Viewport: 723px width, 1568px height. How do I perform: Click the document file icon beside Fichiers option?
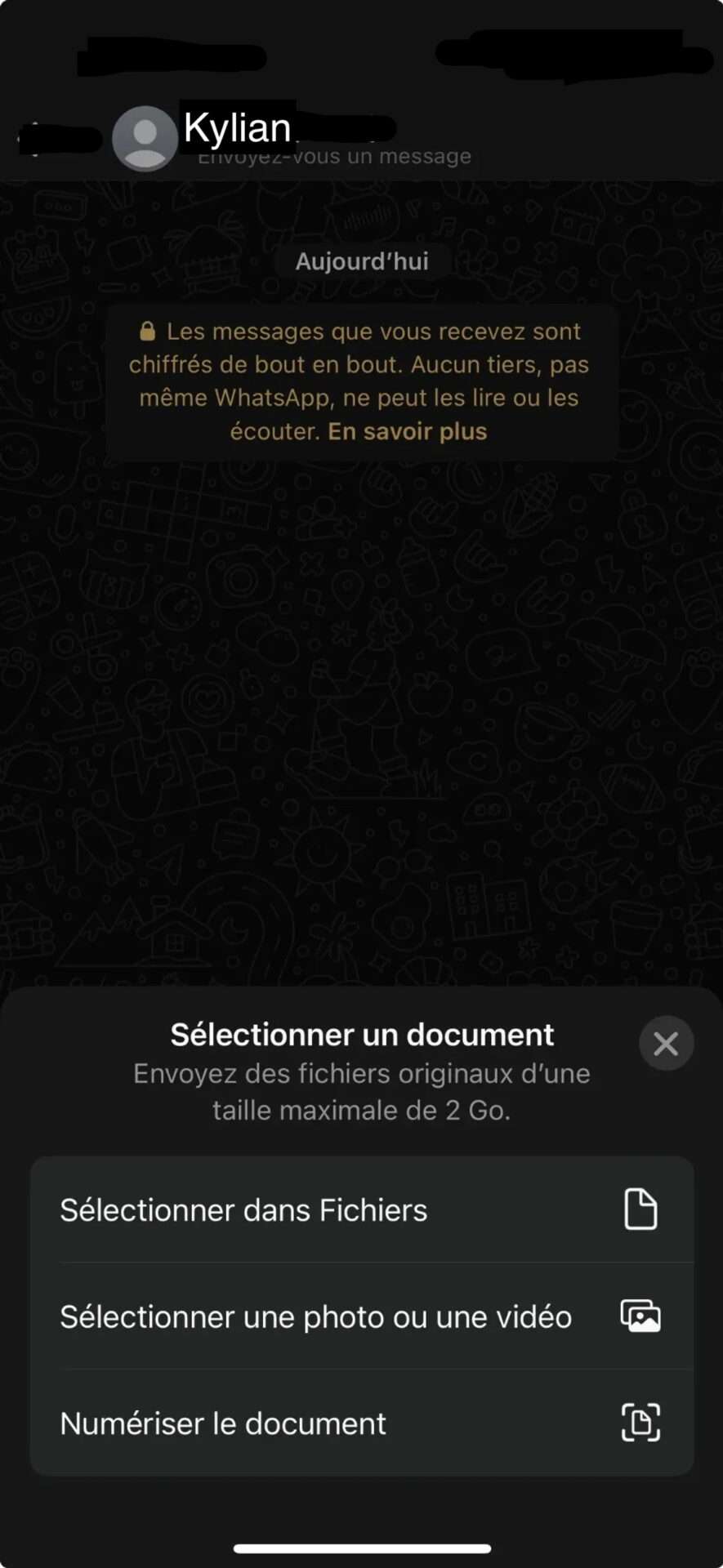pos(641,1209)
